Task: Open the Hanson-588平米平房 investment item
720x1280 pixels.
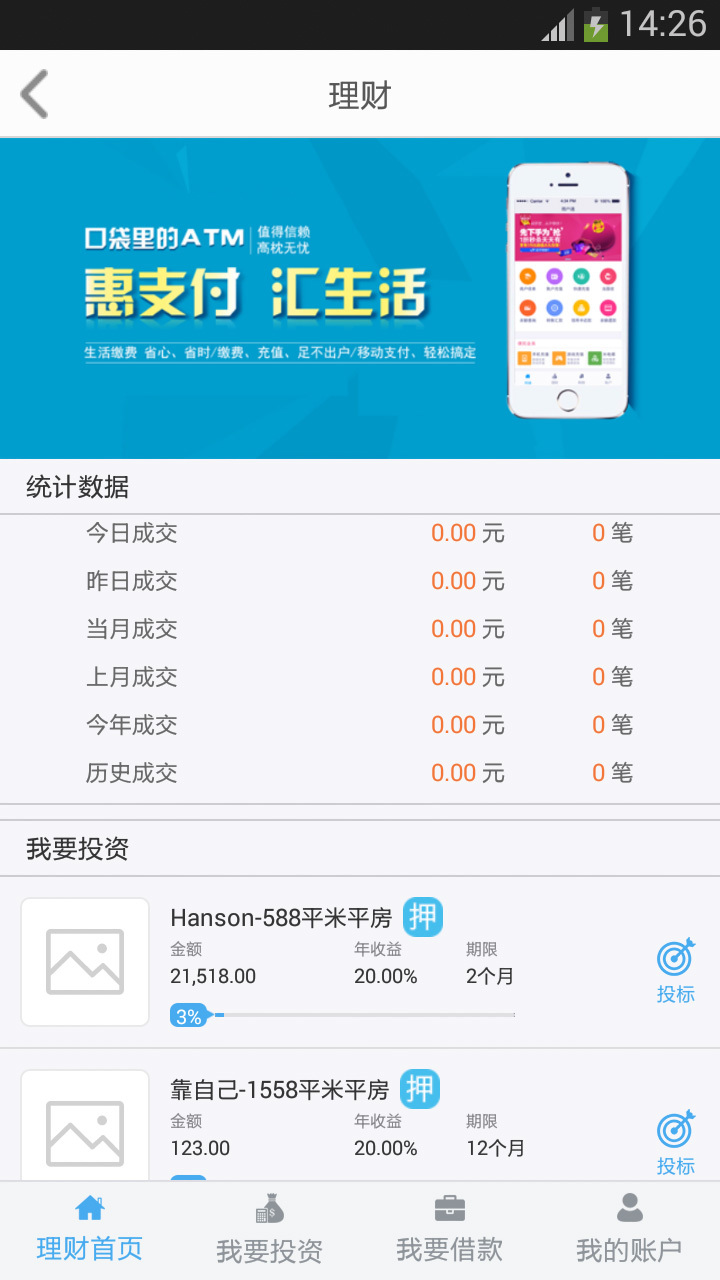Action: coord(340,960)
